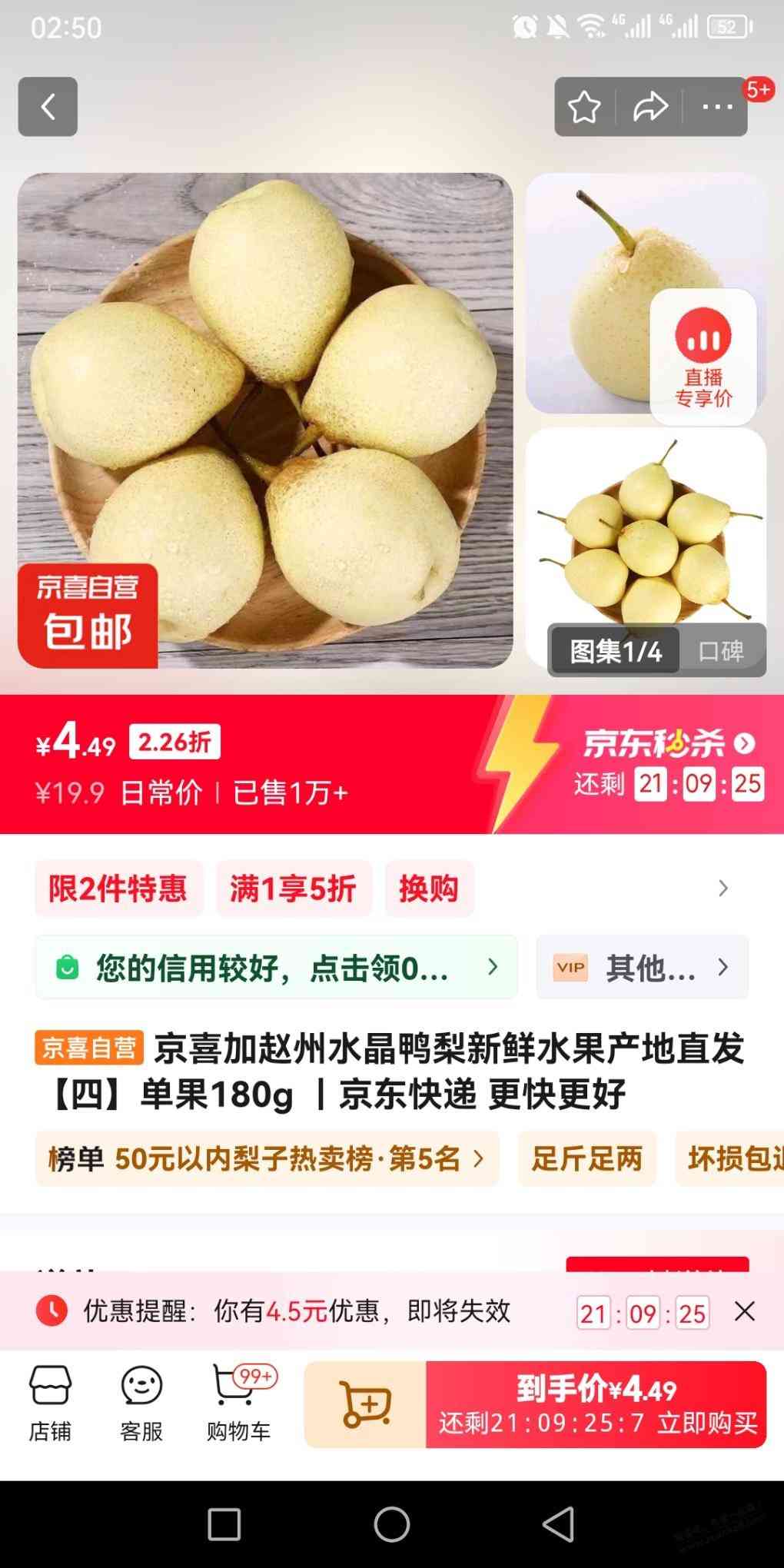This screenshot has width=784, height=1568.
Task: Favorite this product with the star icon
Action: [584, 107]
